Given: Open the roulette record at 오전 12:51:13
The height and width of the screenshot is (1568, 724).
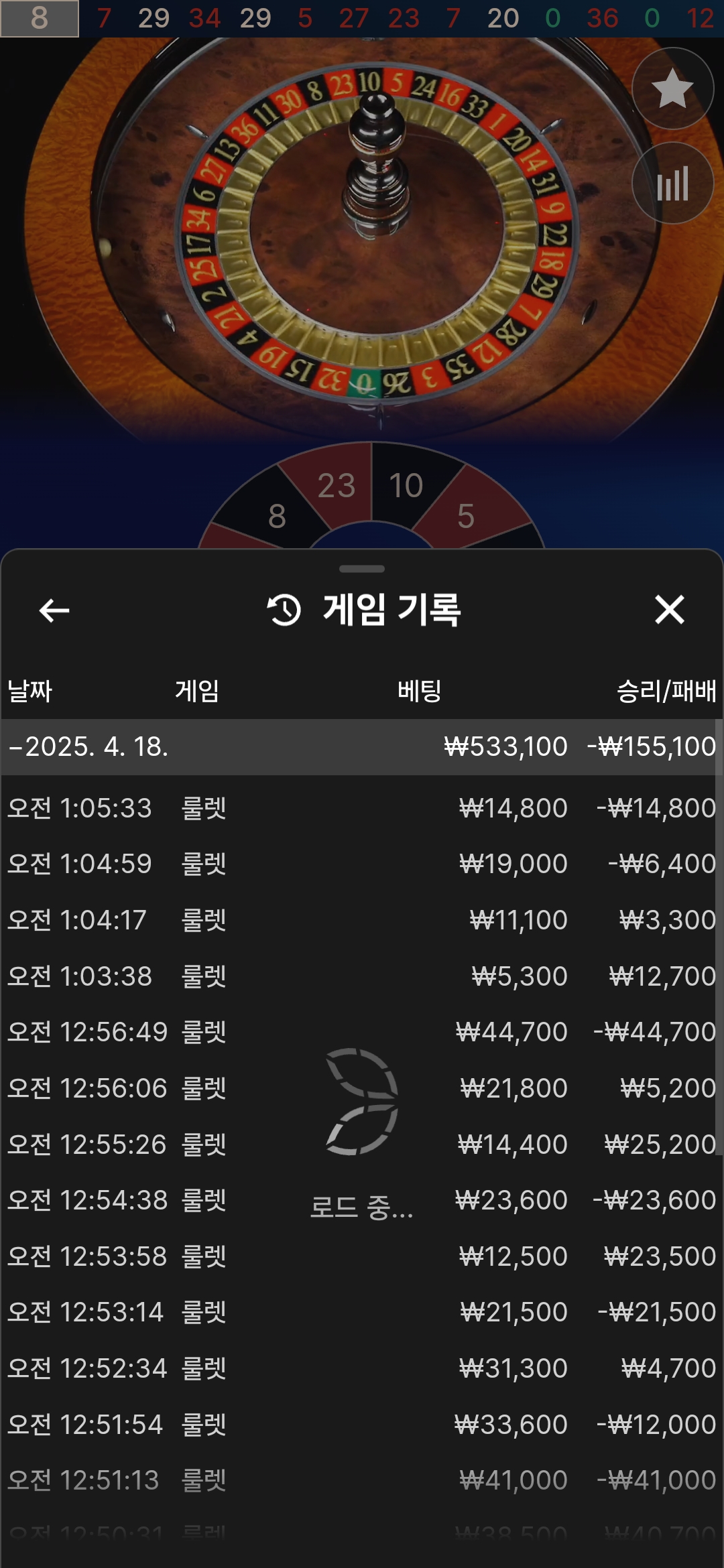Looking at the screenshot, I should pos(361,1480).
